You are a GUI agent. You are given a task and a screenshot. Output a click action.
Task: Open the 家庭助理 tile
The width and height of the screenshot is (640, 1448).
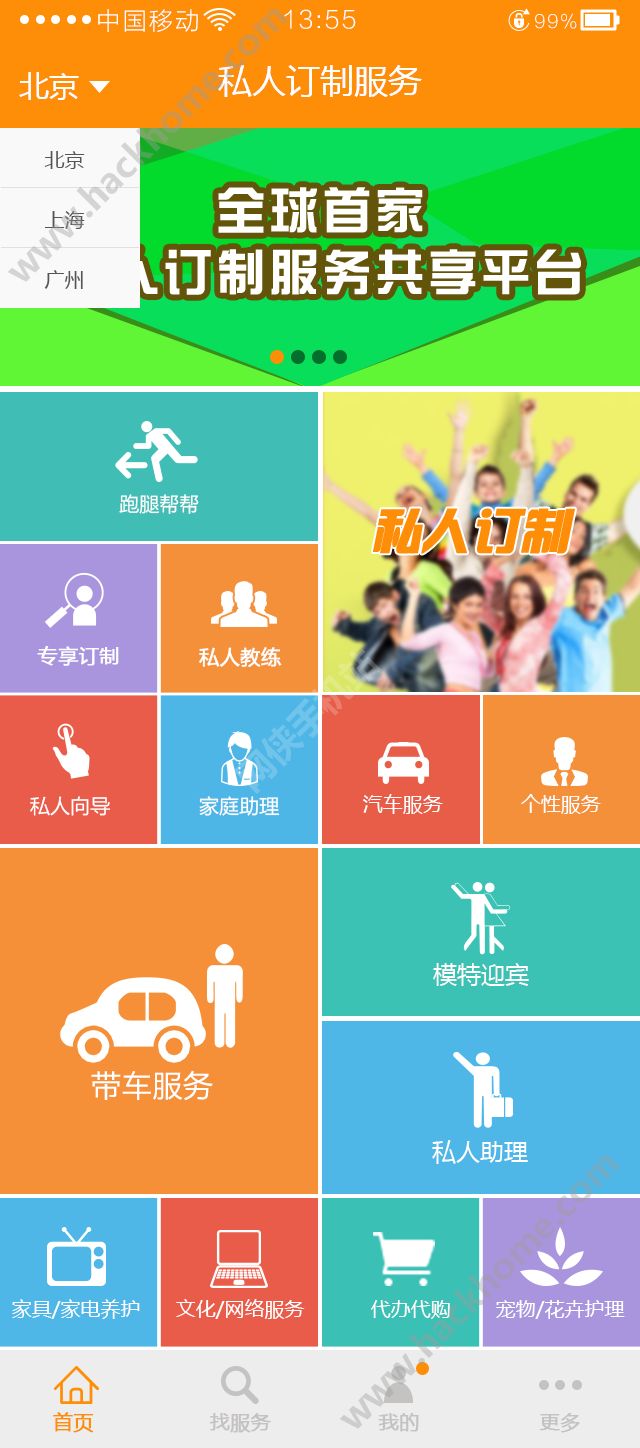(239, 770)
